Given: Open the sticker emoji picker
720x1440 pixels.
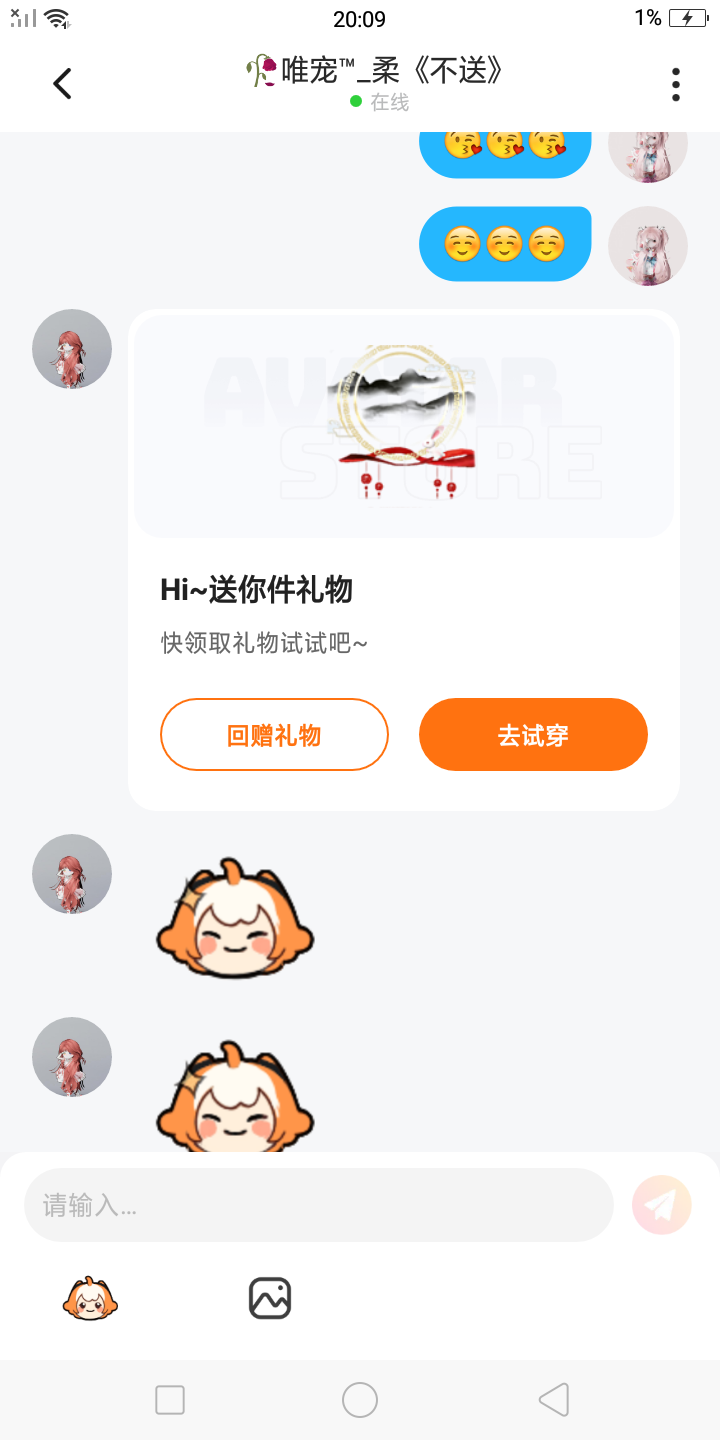Looking at the screenshot, I should point(90,1299).
